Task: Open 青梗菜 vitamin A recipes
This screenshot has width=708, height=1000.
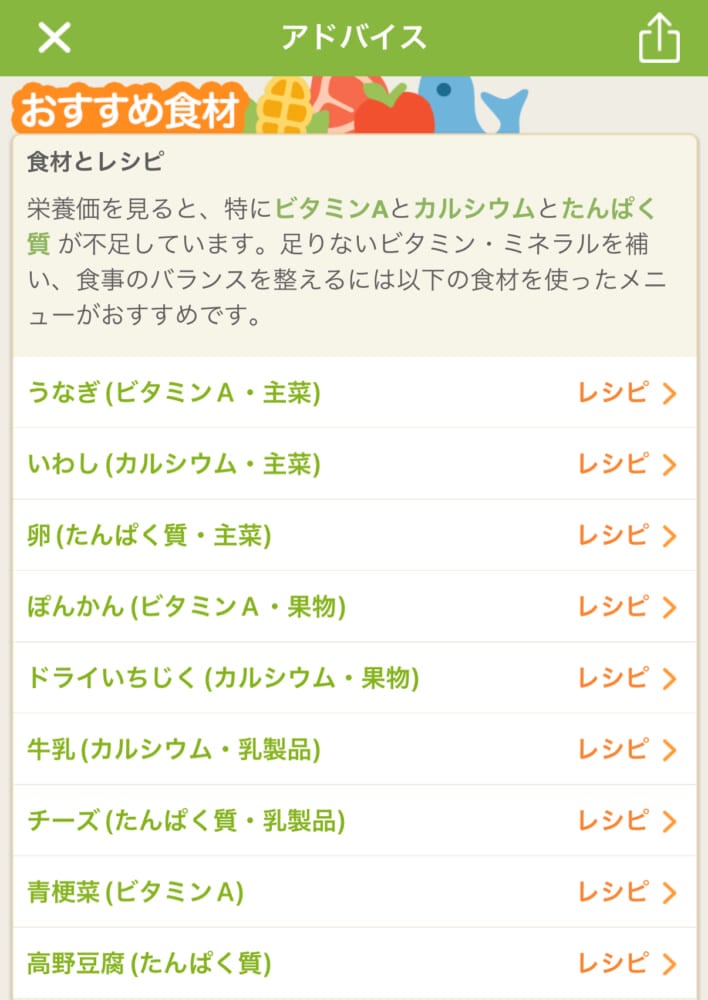Action: (354, 892)
